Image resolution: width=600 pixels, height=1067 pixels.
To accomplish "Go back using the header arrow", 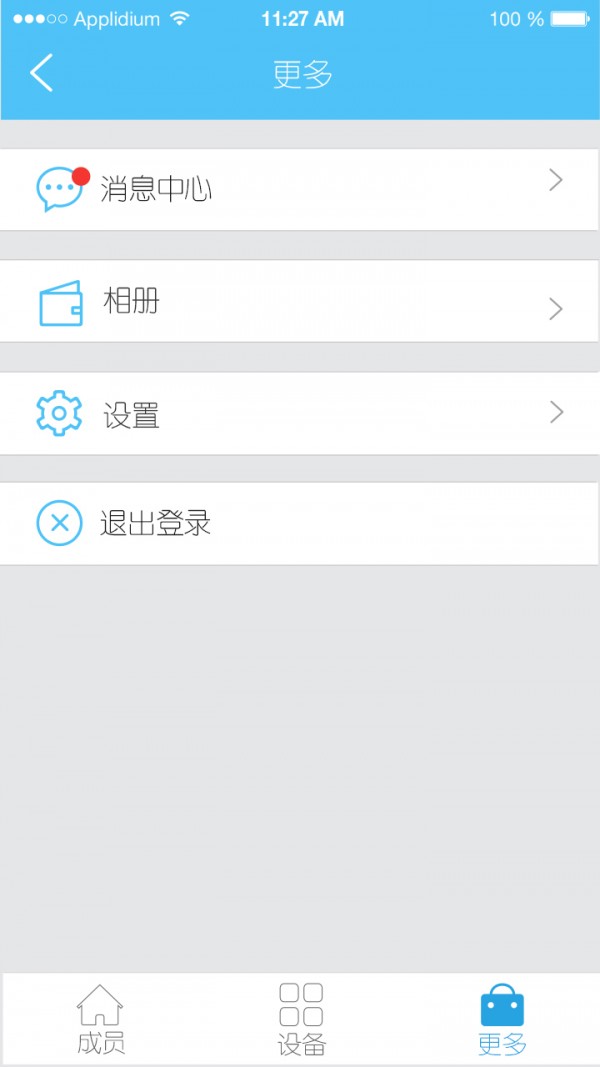I will tap(41, 73).
